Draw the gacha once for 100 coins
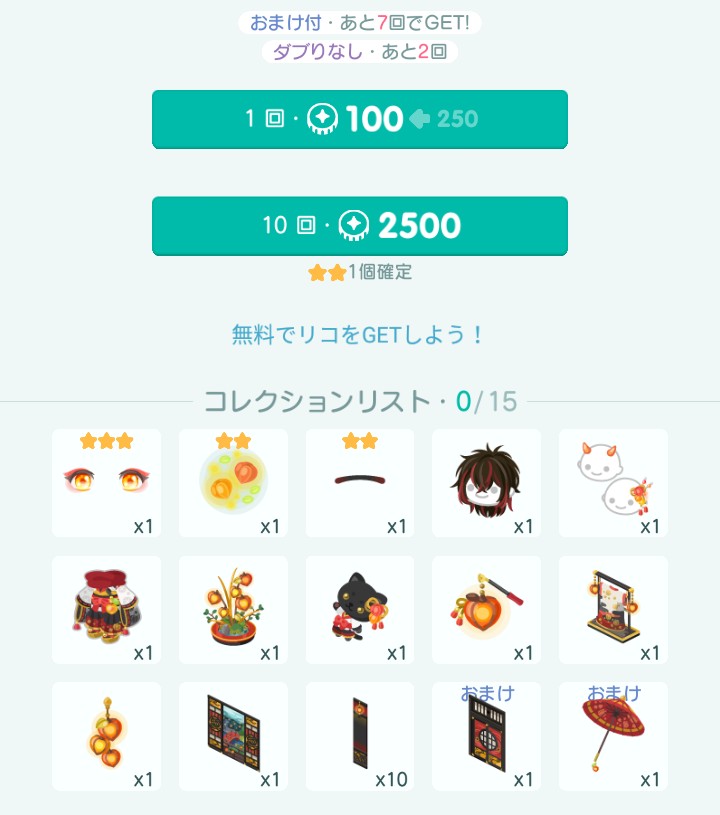The image size is (720, 815). click(x=360, y=119)
